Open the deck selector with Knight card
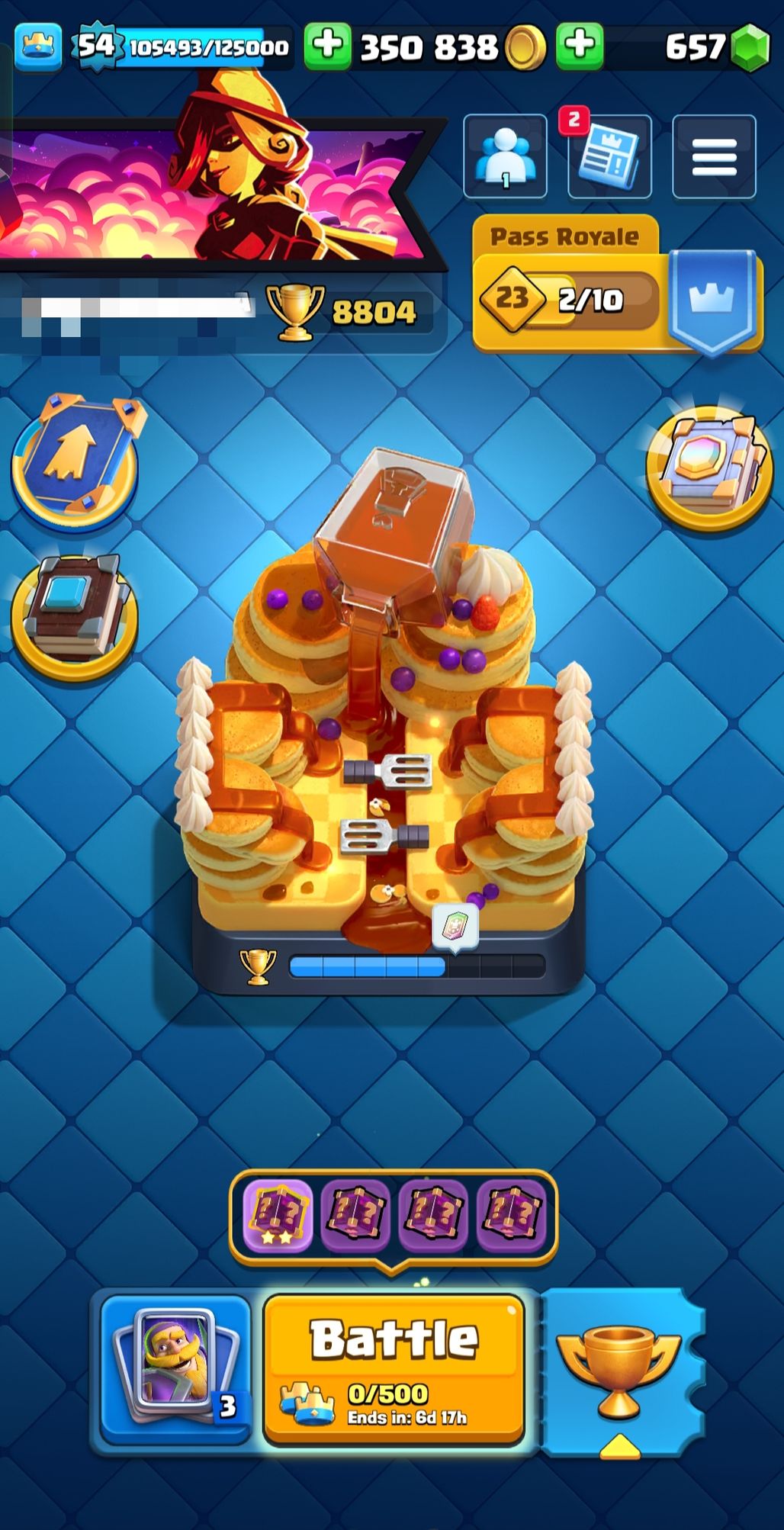Viewport: 784px width, 1530px height. (176, 1369)
